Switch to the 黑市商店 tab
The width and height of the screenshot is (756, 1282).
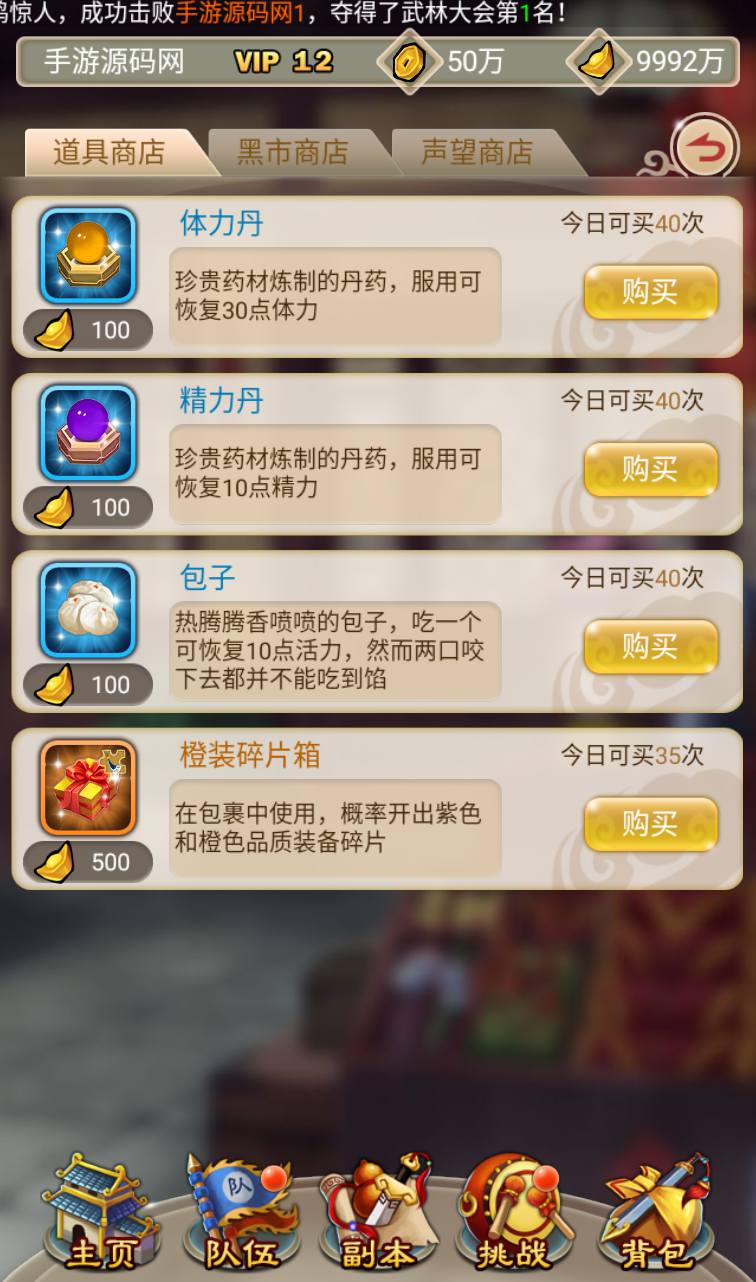292,152
